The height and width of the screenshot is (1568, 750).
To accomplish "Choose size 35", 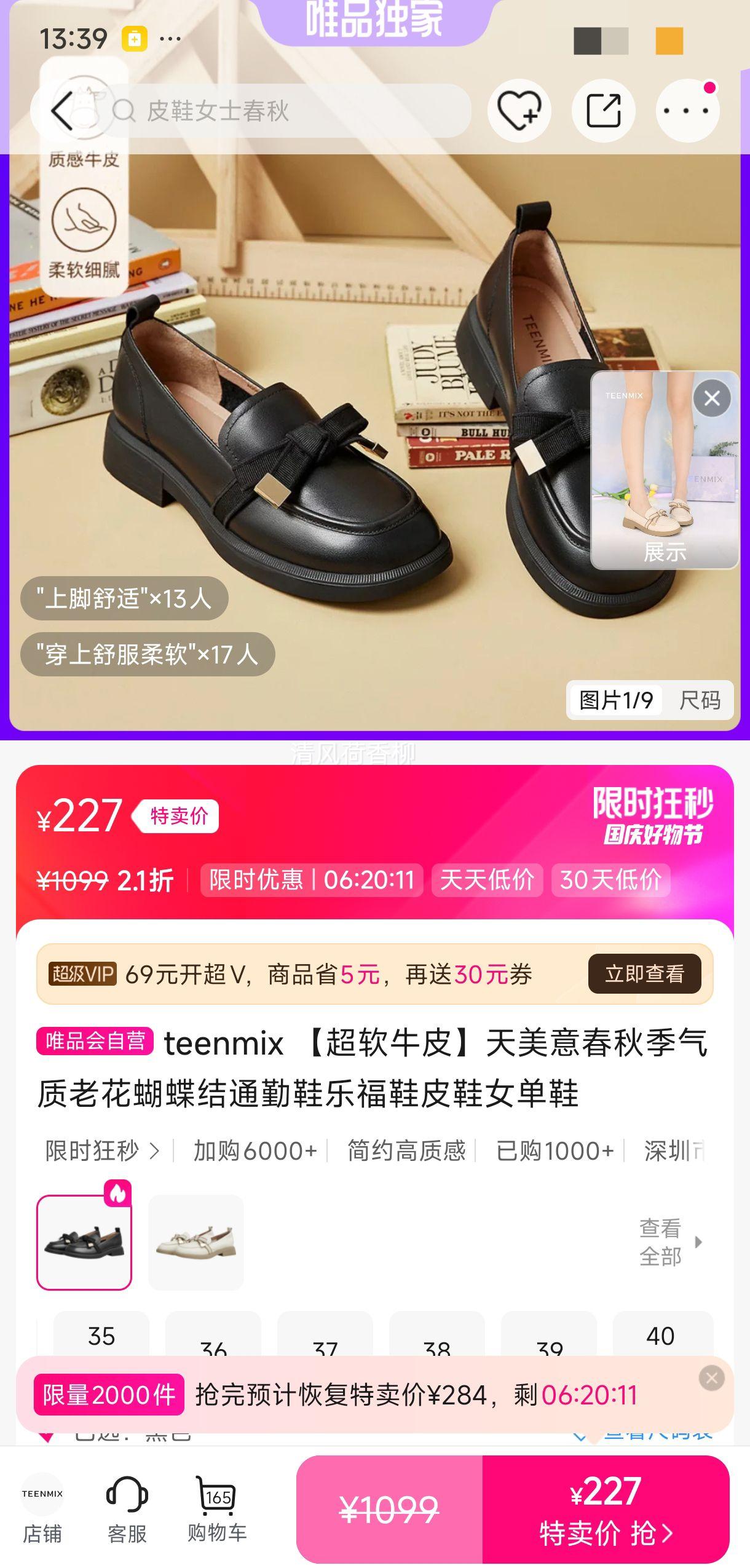I will pyautogui.click(x=101, y=1336).
